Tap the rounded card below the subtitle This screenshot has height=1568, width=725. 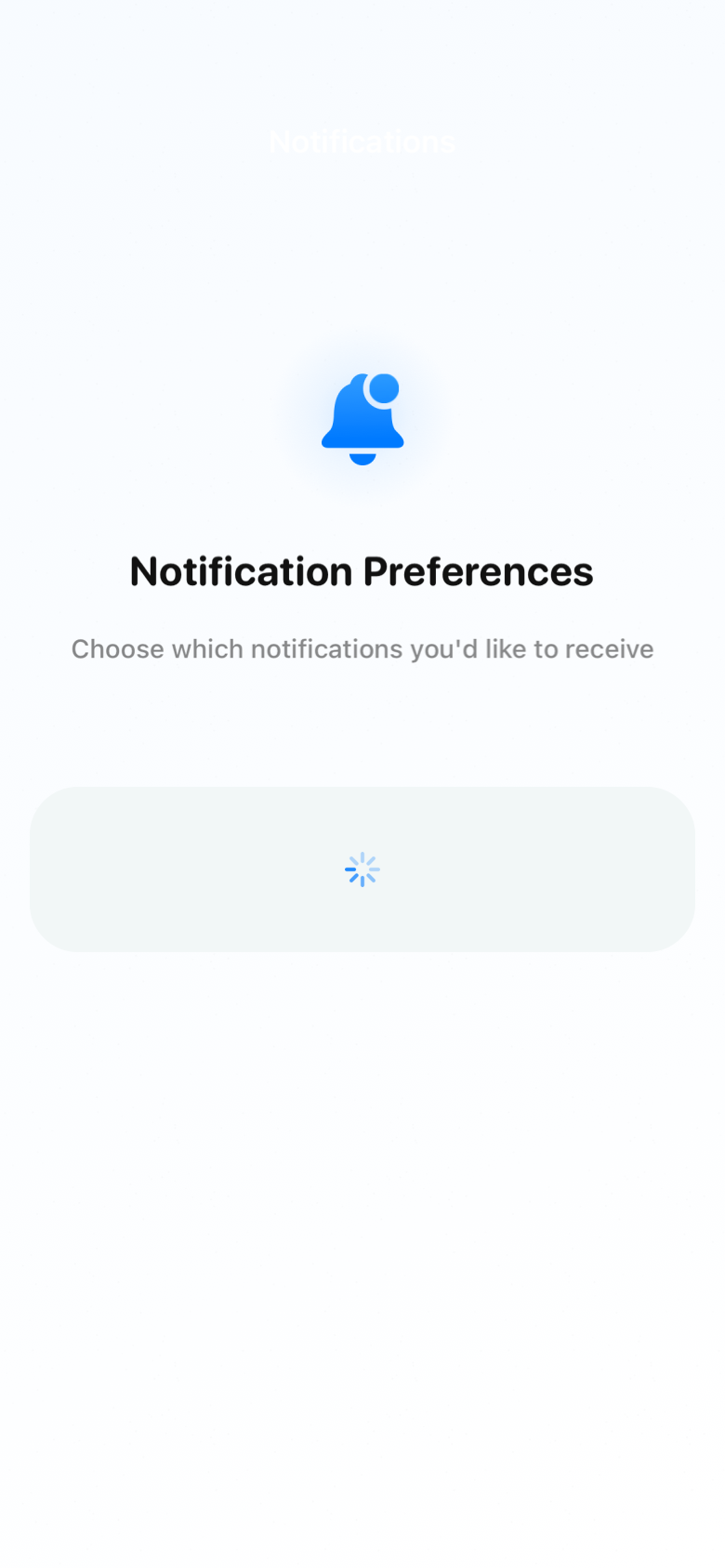pyautogui.click(x=362, y=869)
